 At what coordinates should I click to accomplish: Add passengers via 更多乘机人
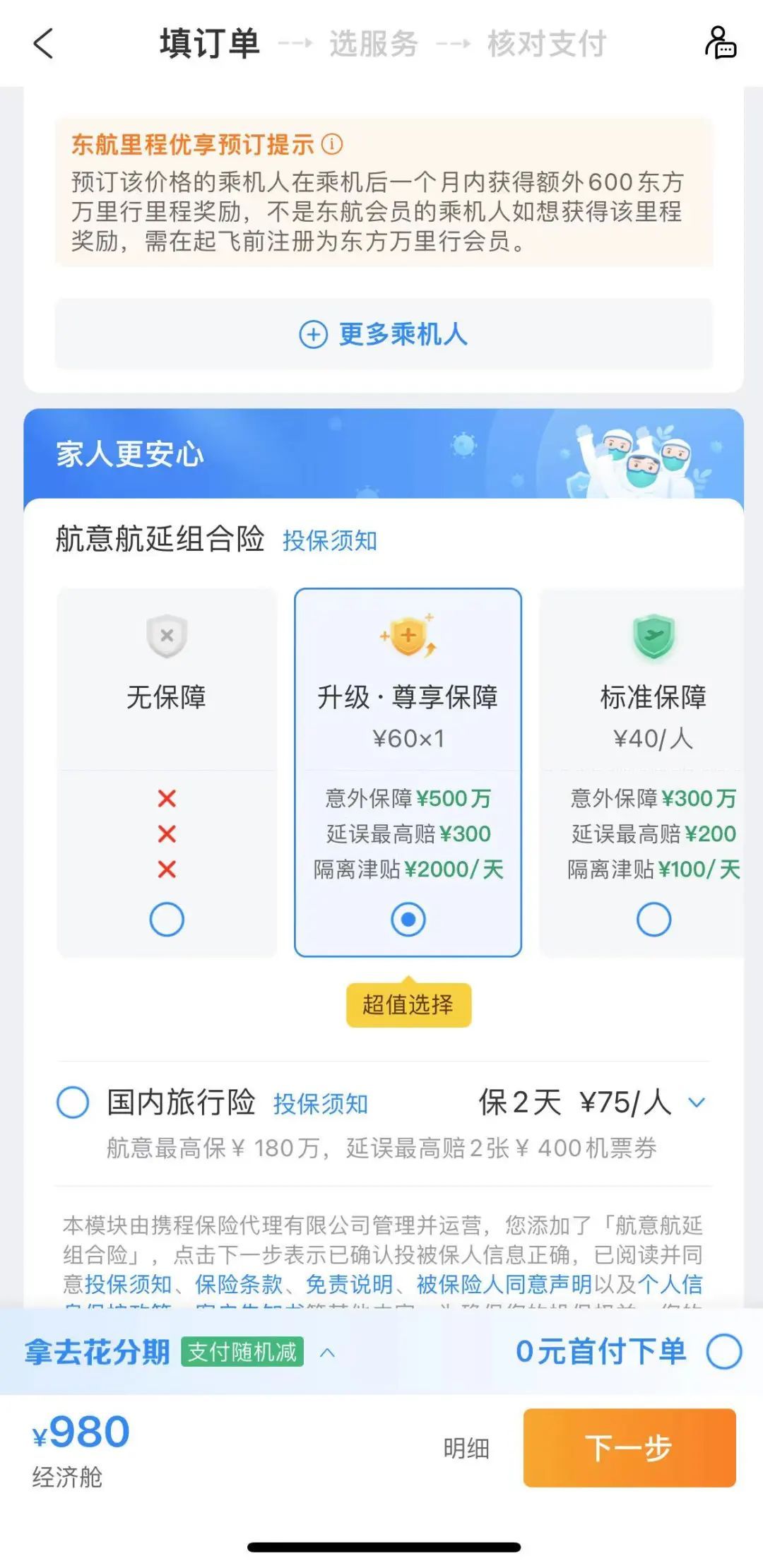click(x=384, y=333)
